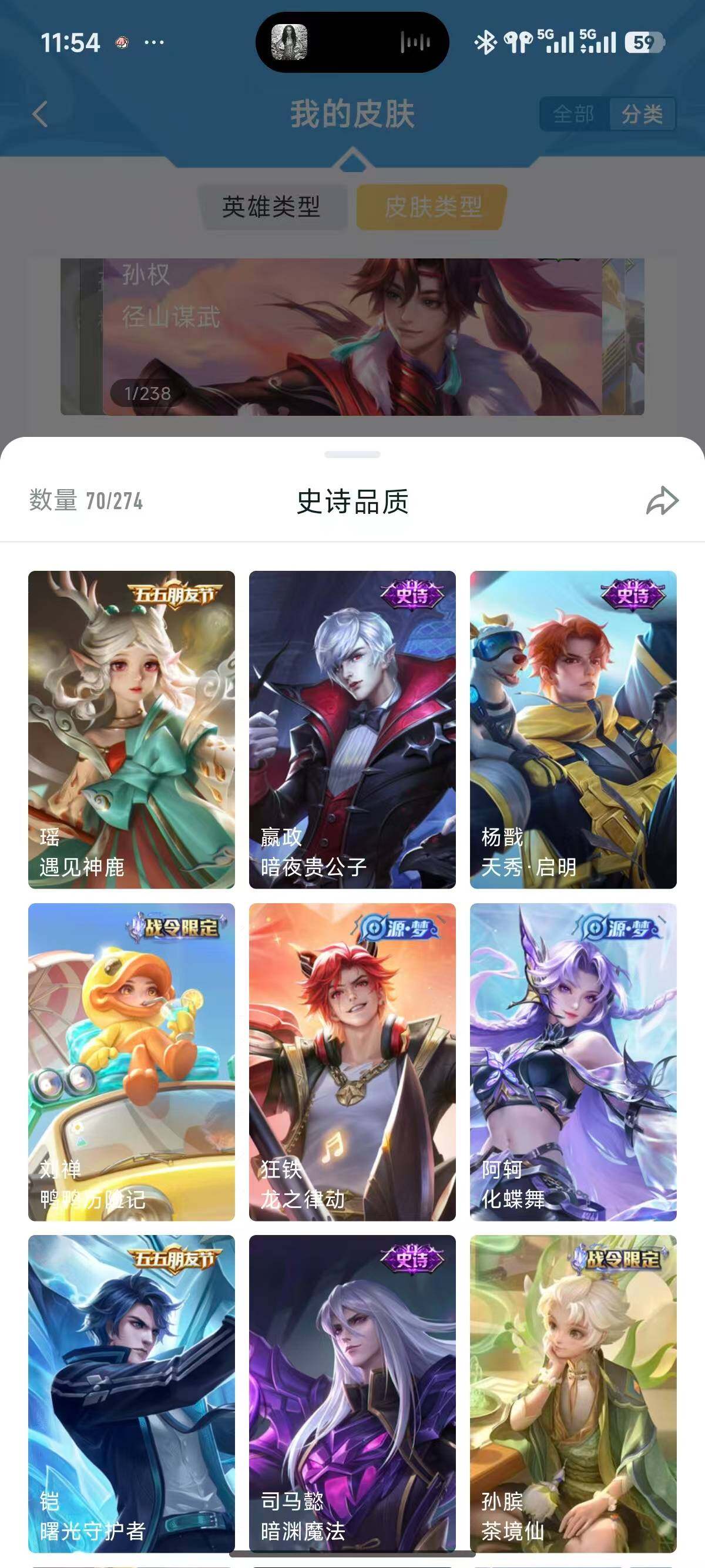Tap the ellipsis next to the clock
The height and width of the screenshot is (1568, 705).
click(154, 40)
